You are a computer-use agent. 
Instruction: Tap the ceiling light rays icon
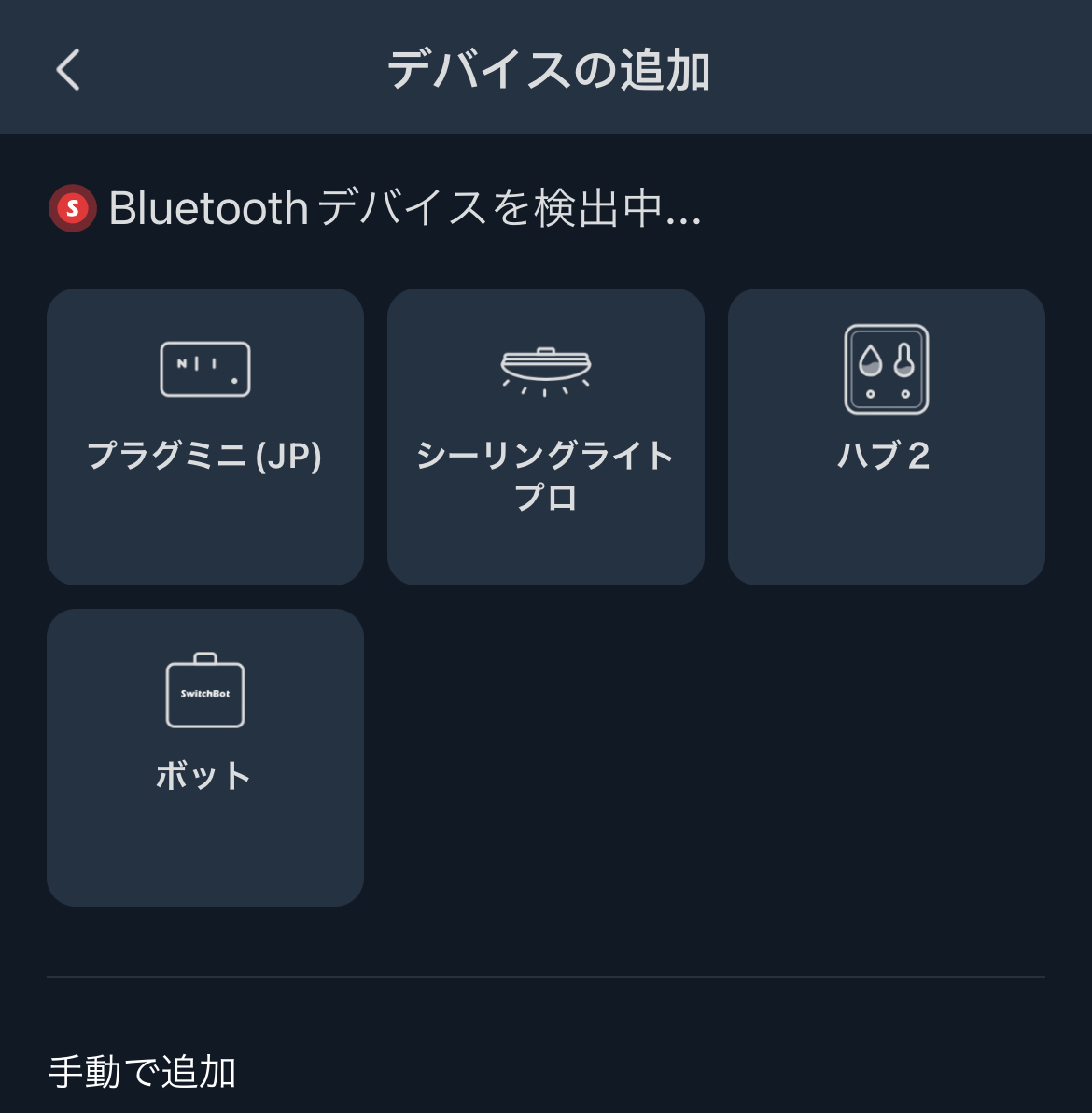tap(545, 383)
